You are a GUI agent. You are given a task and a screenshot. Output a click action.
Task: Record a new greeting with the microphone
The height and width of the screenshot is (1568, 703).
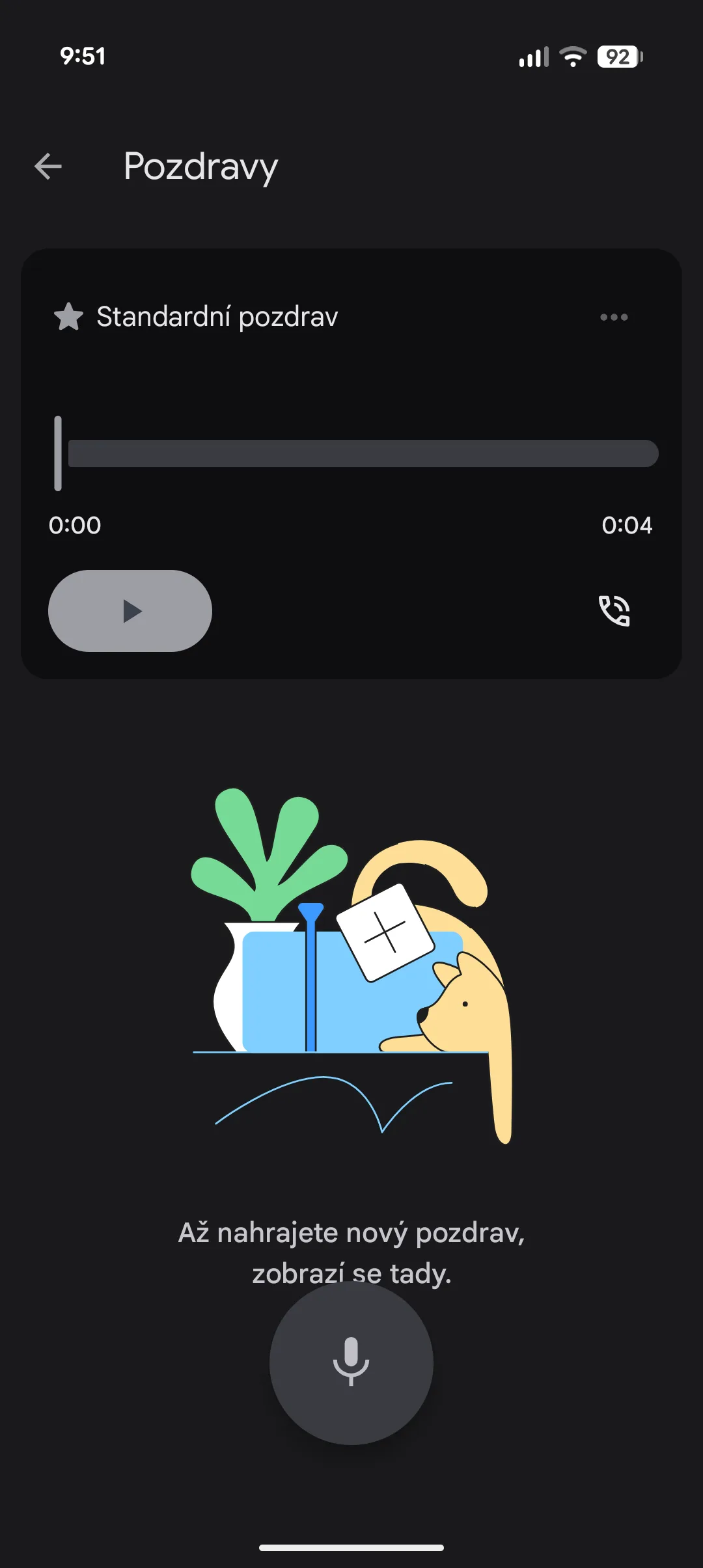pos(351,1362)
